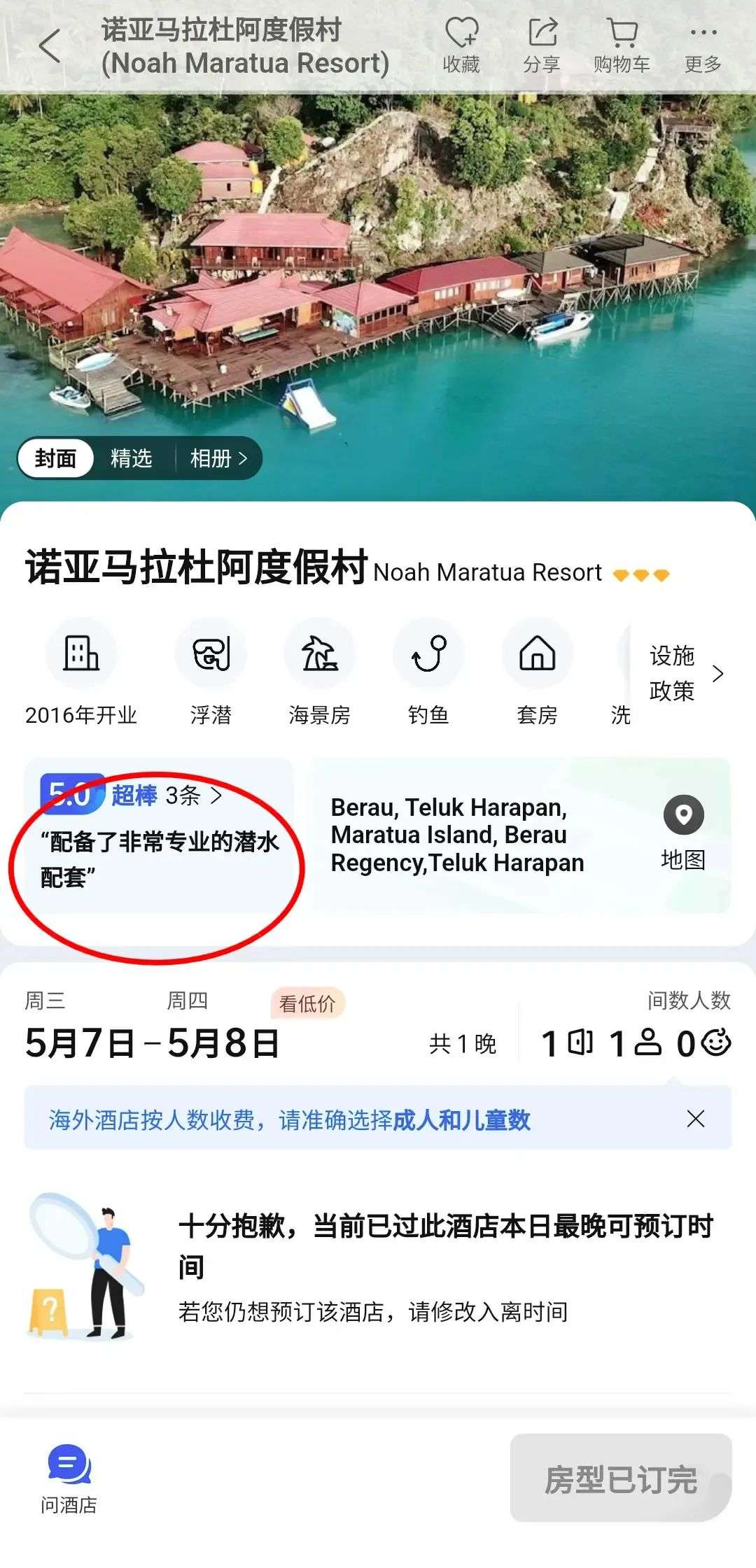Change the check-in date 5月7日
The image size is (756, 1568).
click(80, 1043)
